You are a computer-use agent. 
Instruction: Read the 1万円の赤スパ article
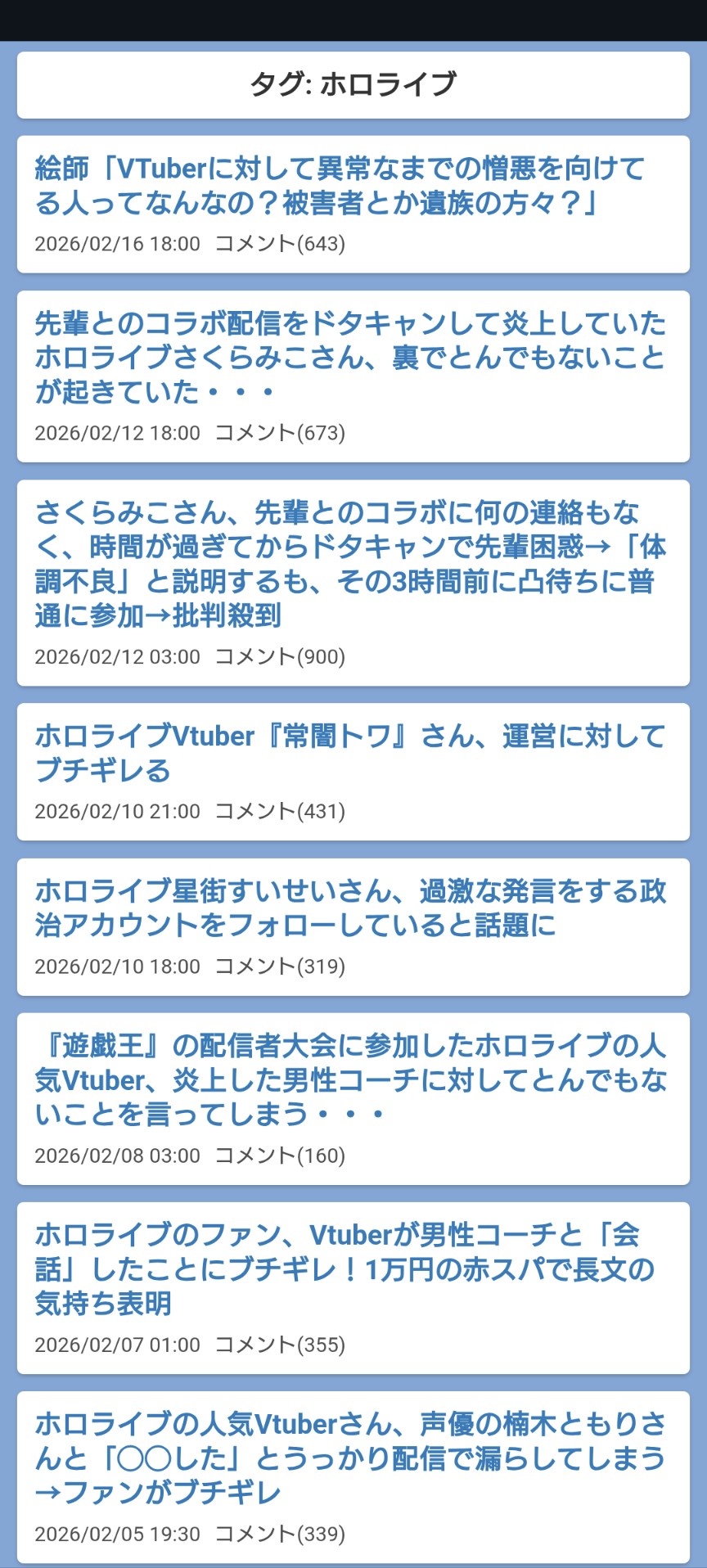coord(344,1268)
